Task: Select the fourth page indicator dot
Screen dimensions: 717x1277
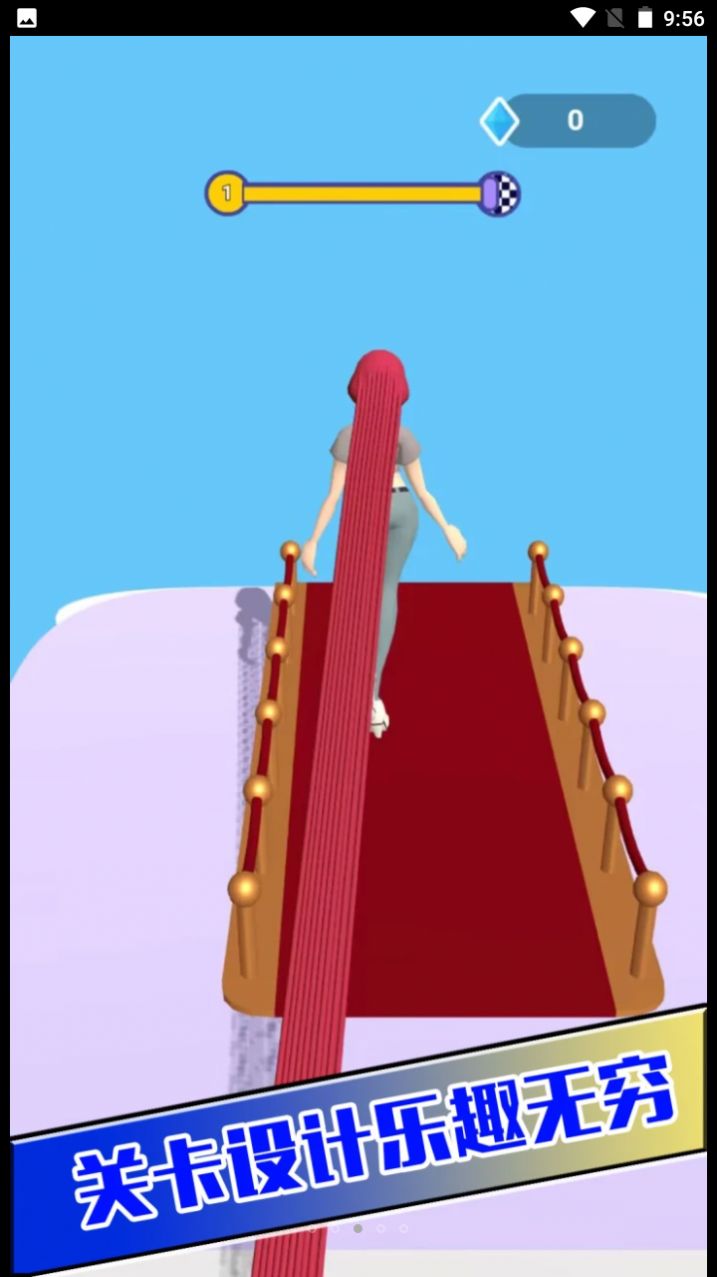Action: 380,1228
